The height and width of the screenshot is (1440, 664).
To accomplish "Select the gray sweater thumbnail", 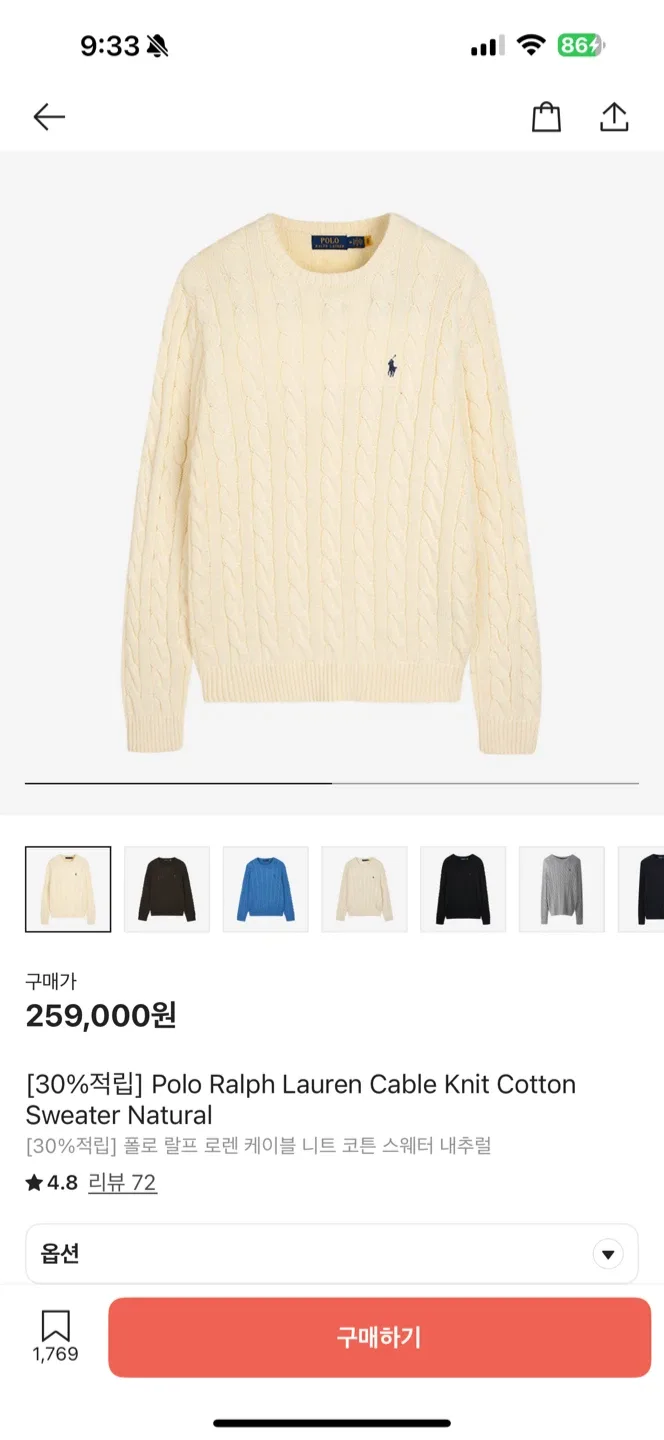I will point(562,889).
